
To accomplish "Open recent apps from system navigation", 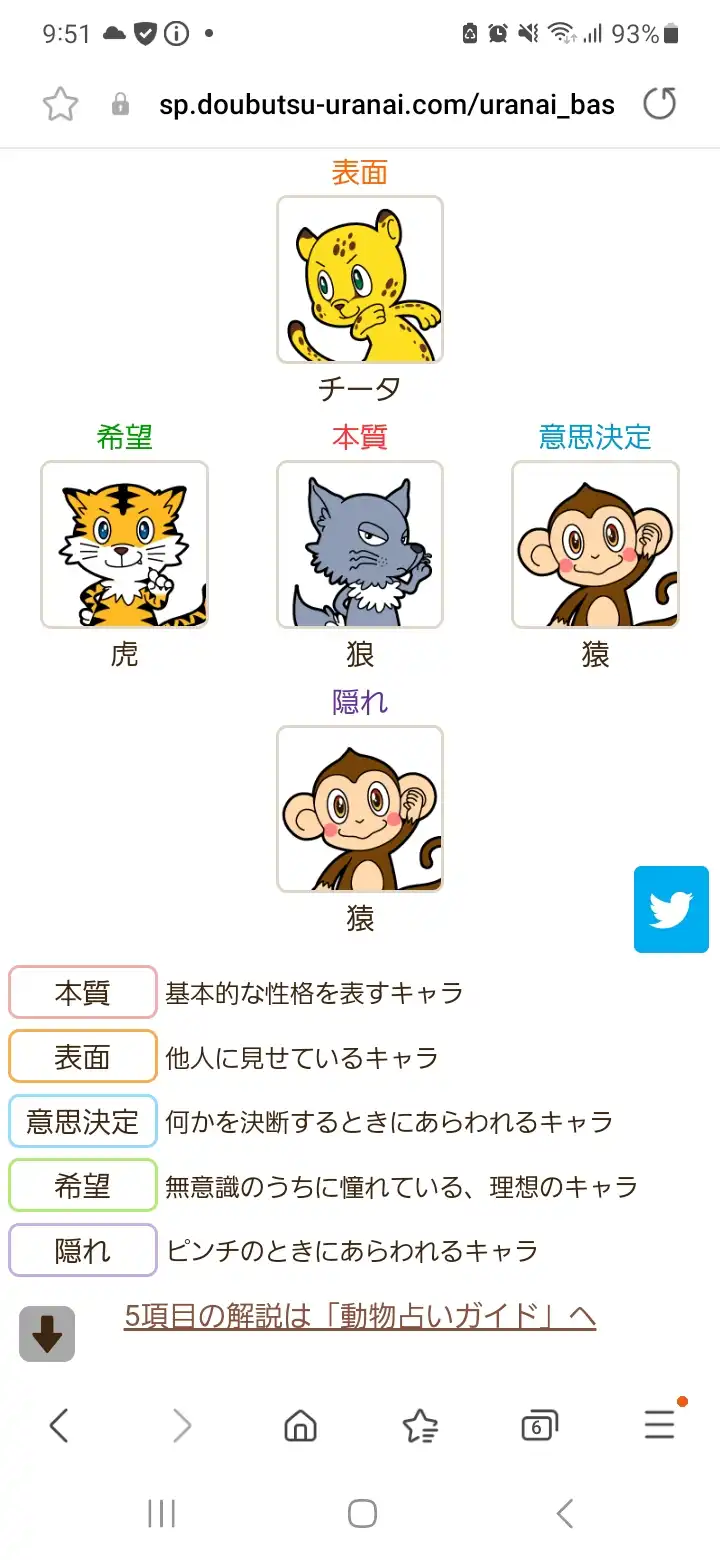I will tap(161, 1513).
